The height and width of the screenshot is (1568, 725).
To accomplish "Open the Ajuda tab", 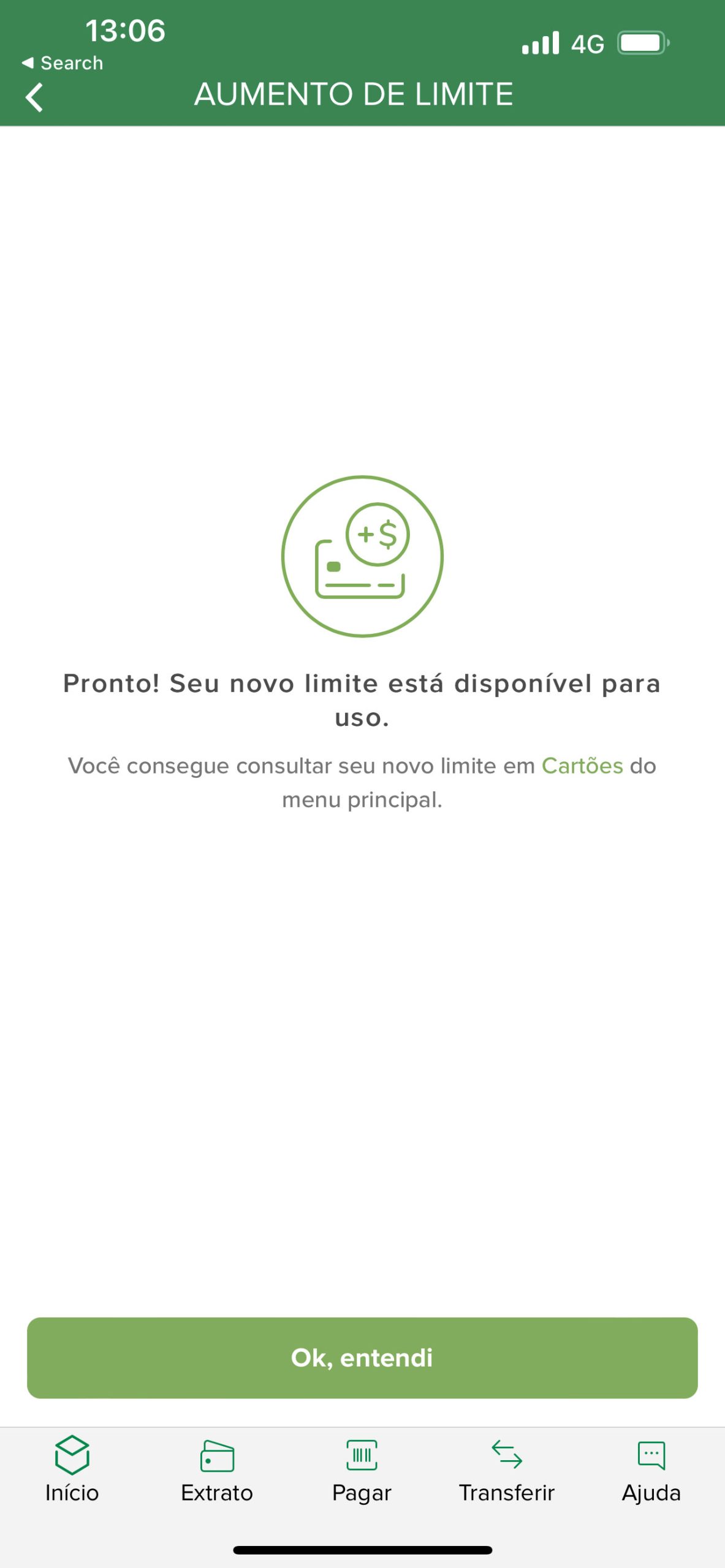I will 651,1469.
